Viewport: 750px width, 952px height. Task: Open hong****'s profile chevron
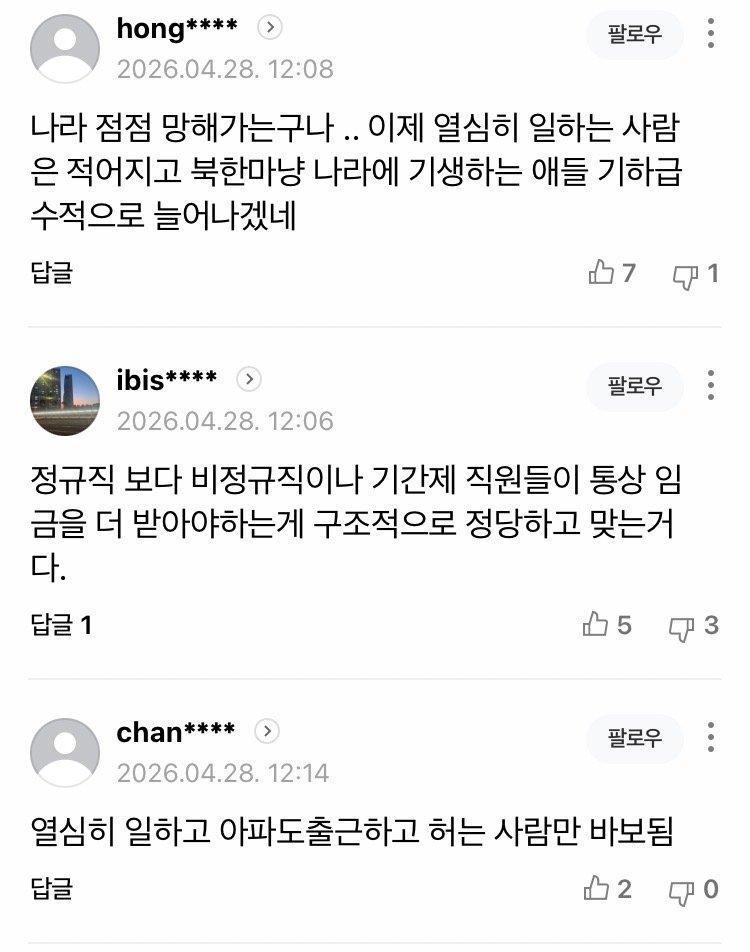[269, 28]
